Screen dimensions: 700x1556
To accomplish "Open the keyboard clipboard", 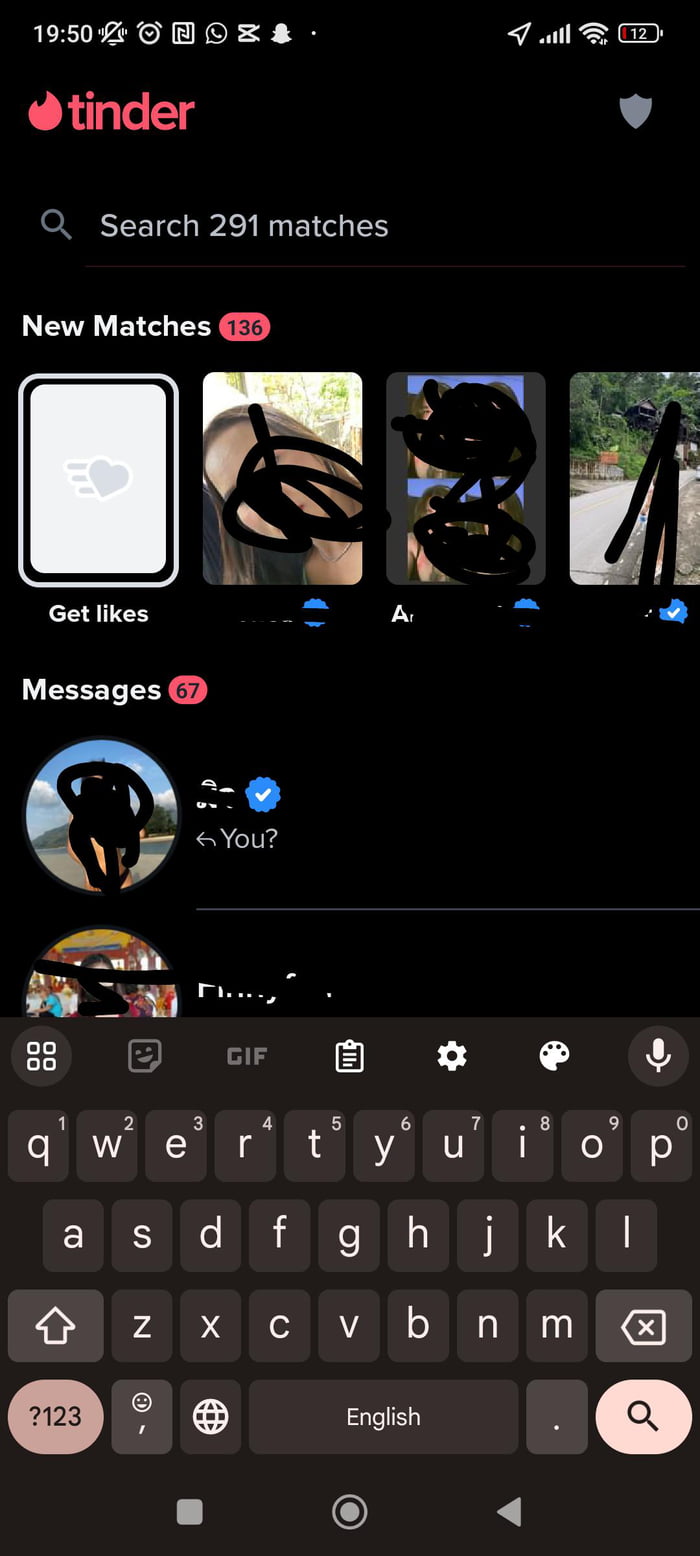I will pos(349,1056).
